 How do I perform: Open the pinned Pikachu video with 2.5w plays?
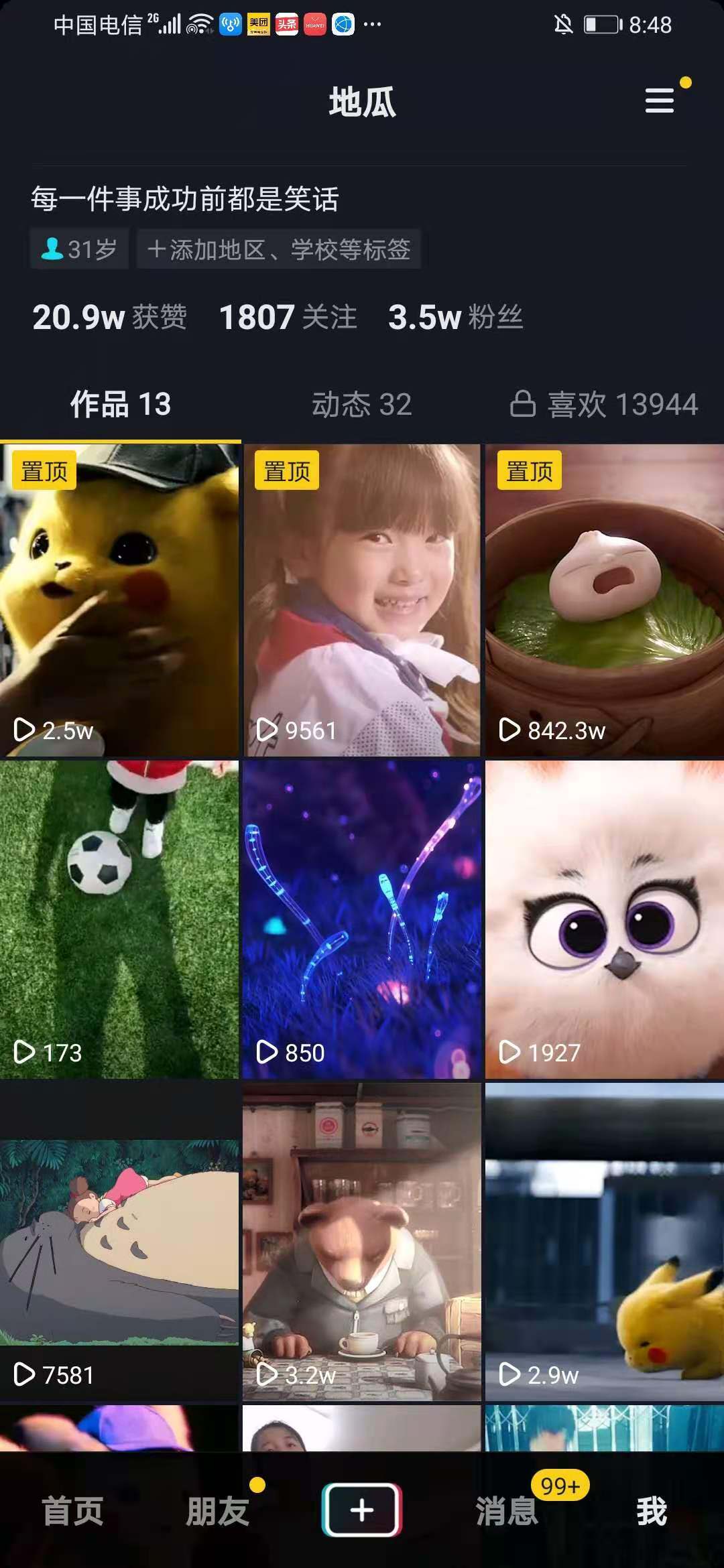(x=119, y=600)
